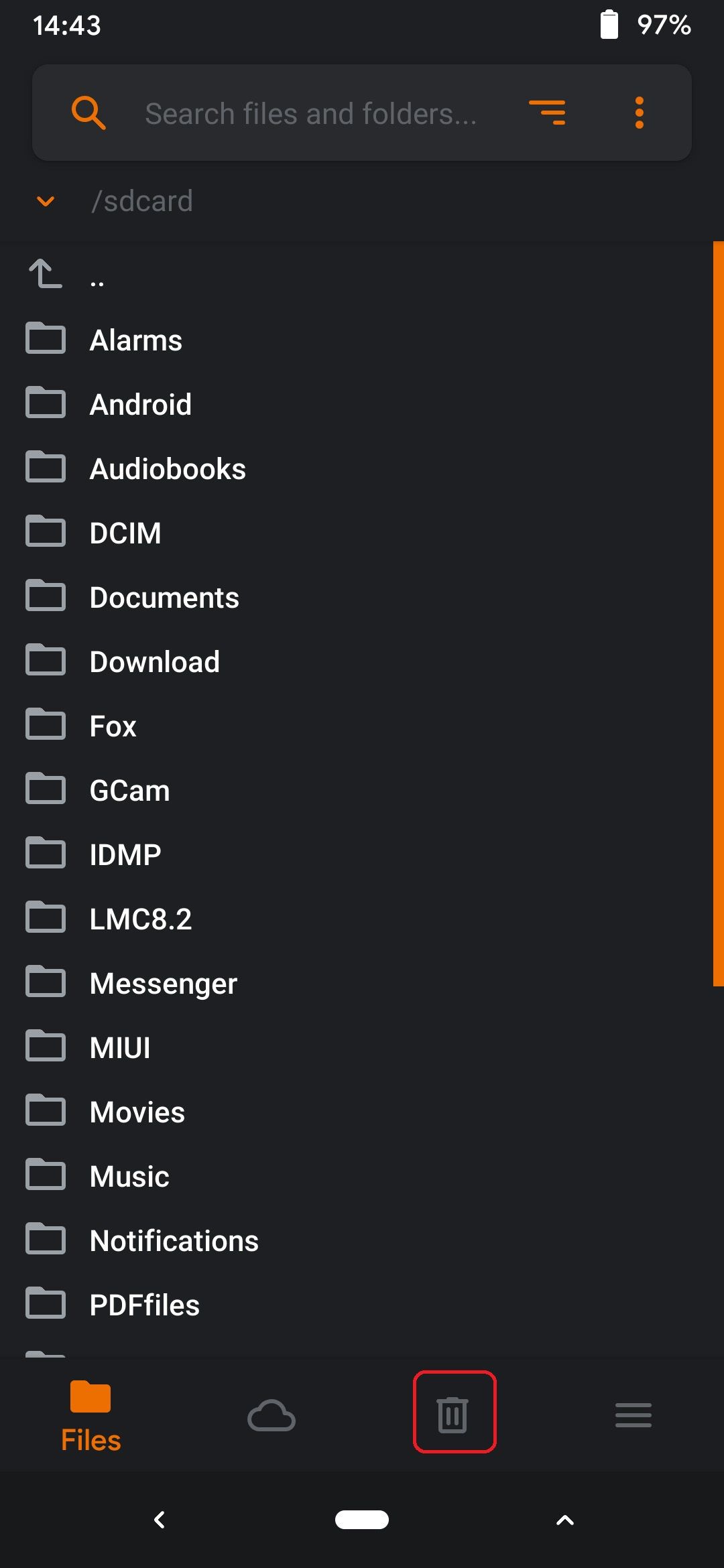Open the Alarms folder
The width and height of the screenshot is (724, 1568).
point(136,340)
